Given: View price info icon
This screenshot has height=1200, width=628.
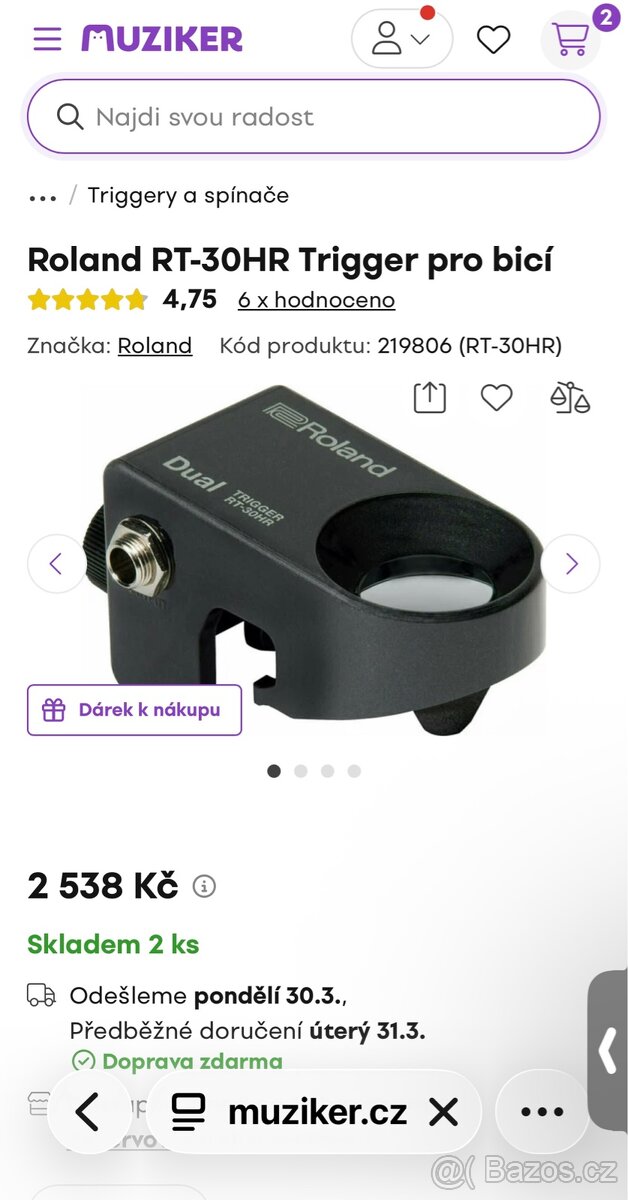Looking at the screenshot, I should pyautogui.click(x=204, y=886).
